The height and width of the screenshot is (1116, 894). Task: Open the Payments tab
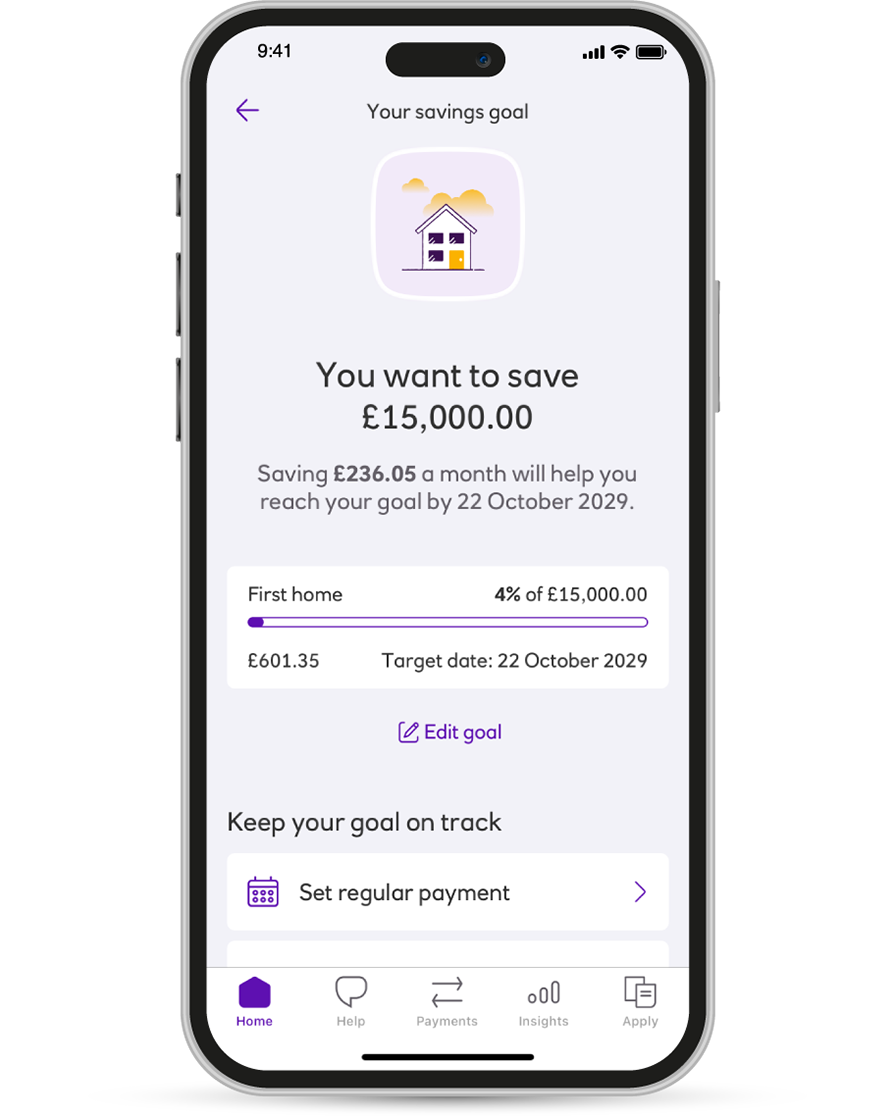point(447,1002)
